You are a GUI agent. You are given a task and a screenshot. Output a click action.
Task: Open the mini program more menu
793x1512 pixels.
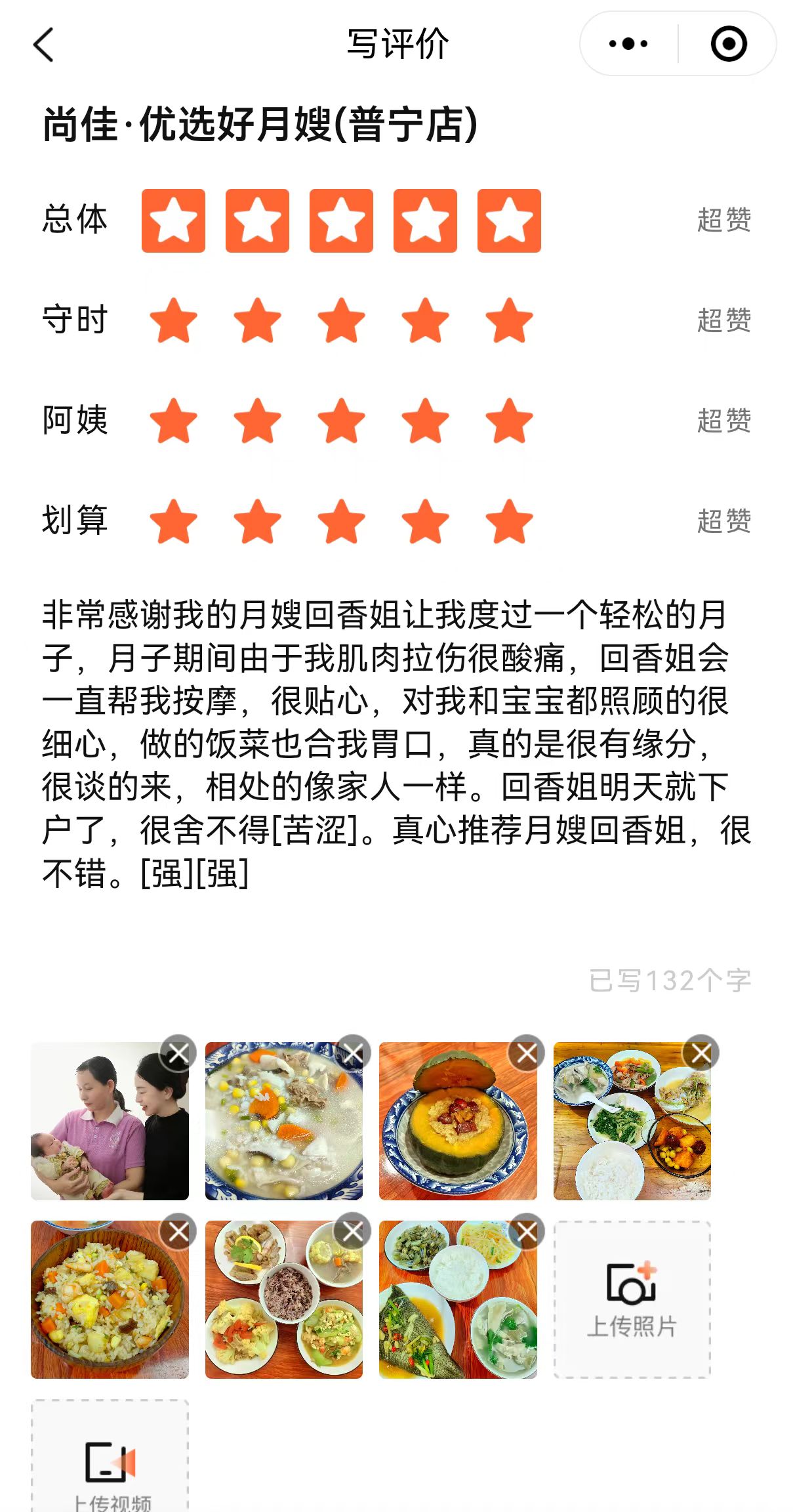[628, 44]
